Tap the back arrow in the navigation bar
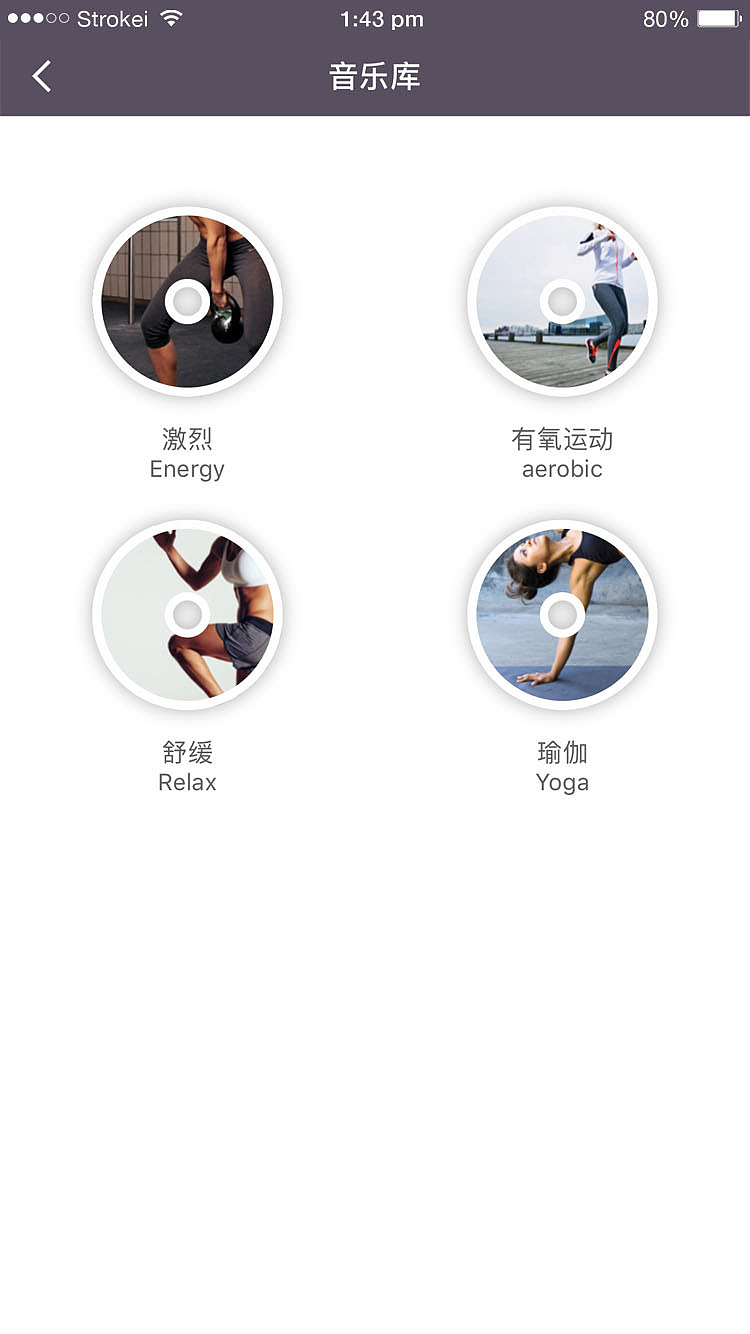This screenshot has width=750, height=1334. point(42,76)
